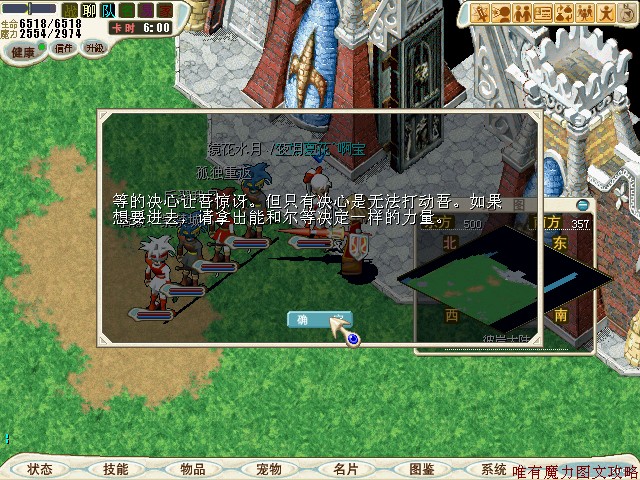
Task: Open the 技能 skills menu
Action: [x=115, y=469]
